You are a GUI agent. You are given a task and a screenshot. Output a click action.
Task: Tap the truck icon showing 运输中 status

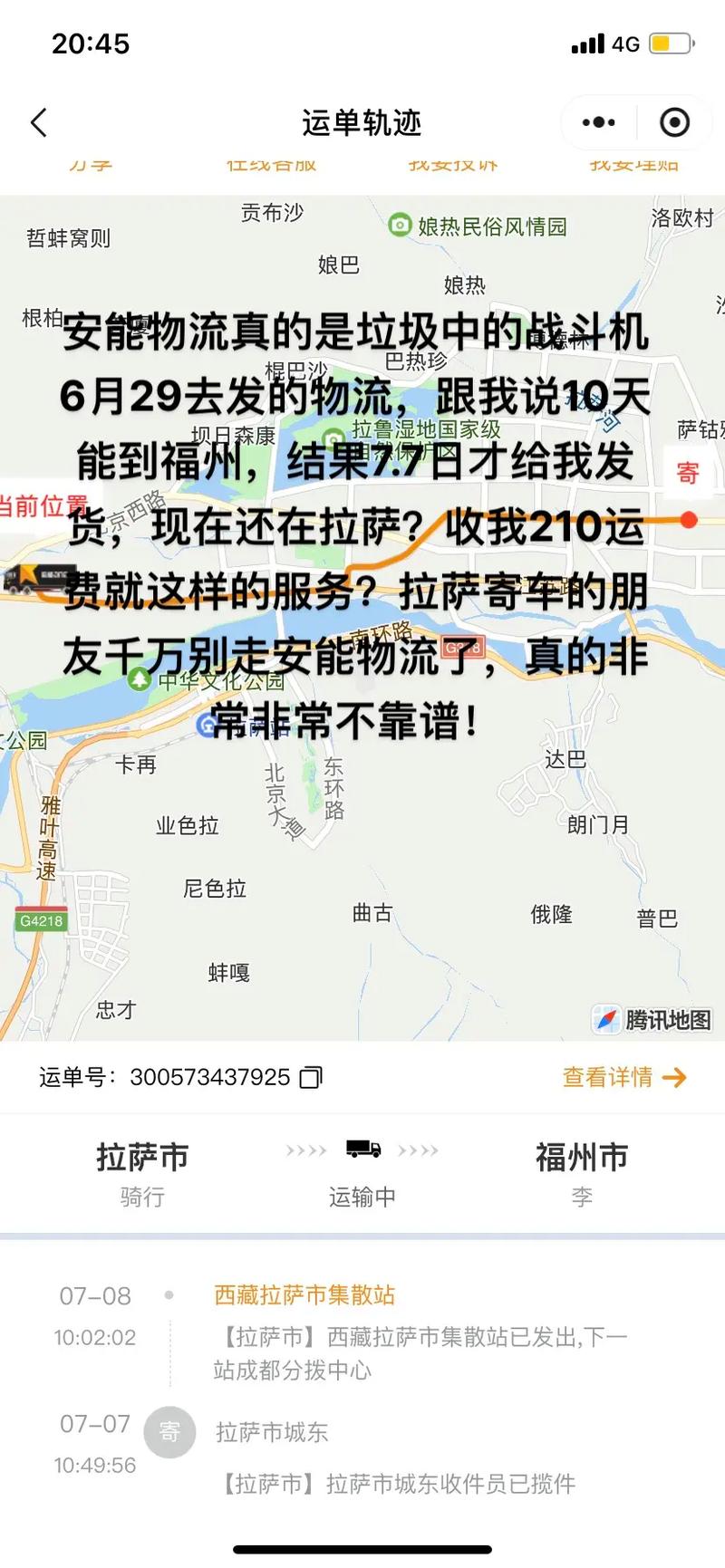pyautogui.click(x=361, y=1149)
